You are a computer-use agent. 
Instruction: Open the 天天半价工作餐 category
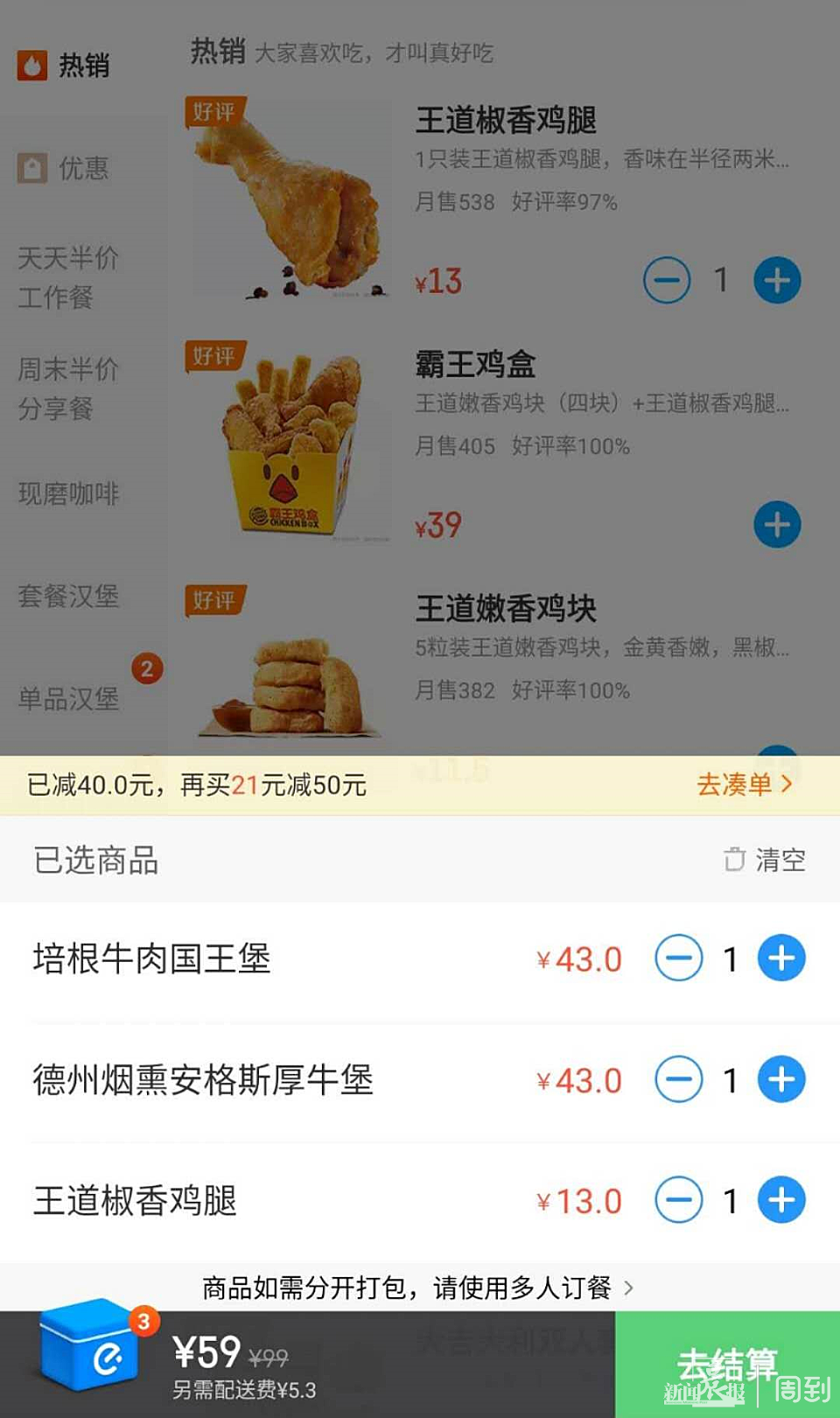point(68,277)
